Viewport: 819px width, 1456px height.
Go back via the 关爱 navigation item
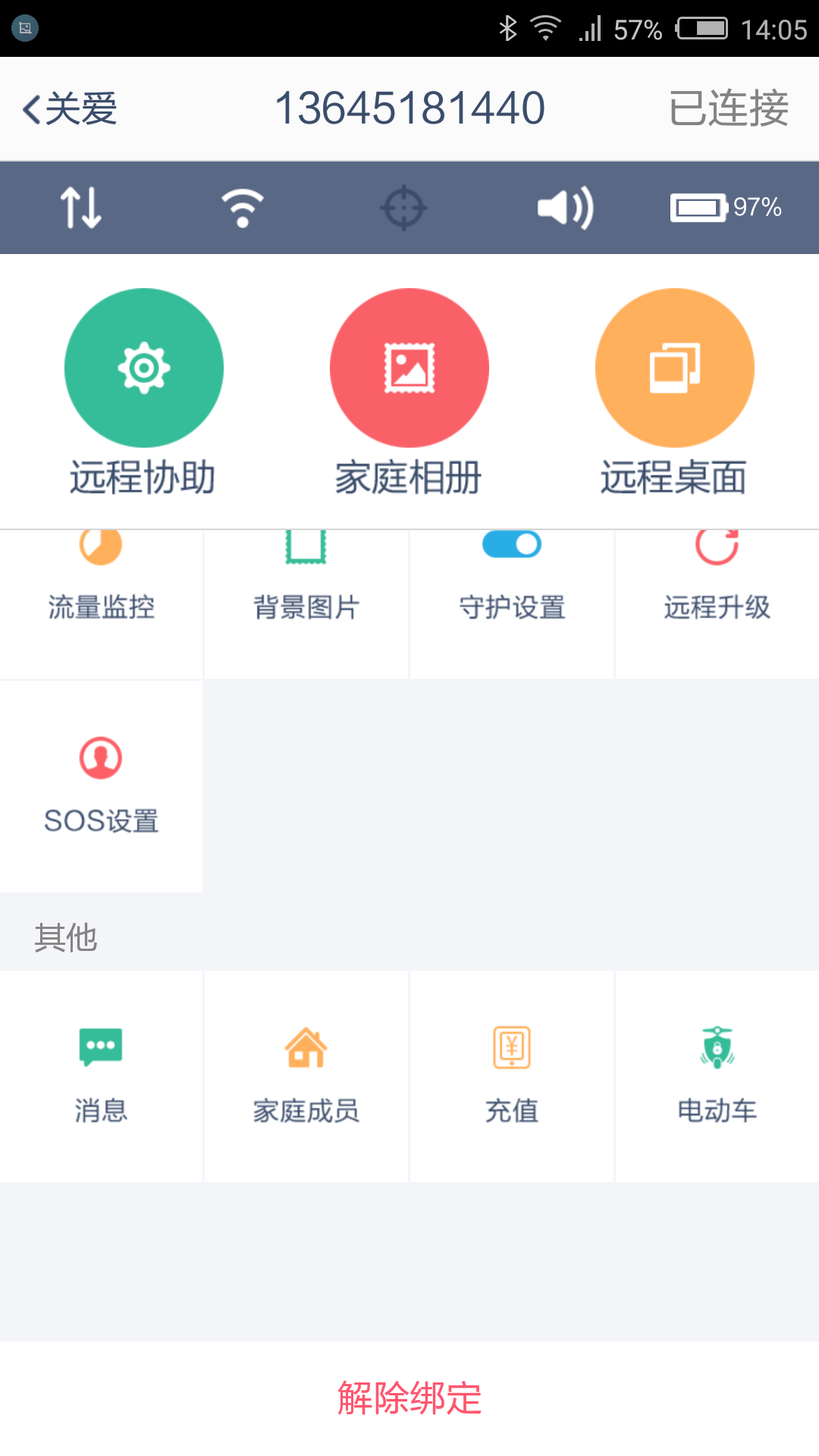click(x=68, y=108)
